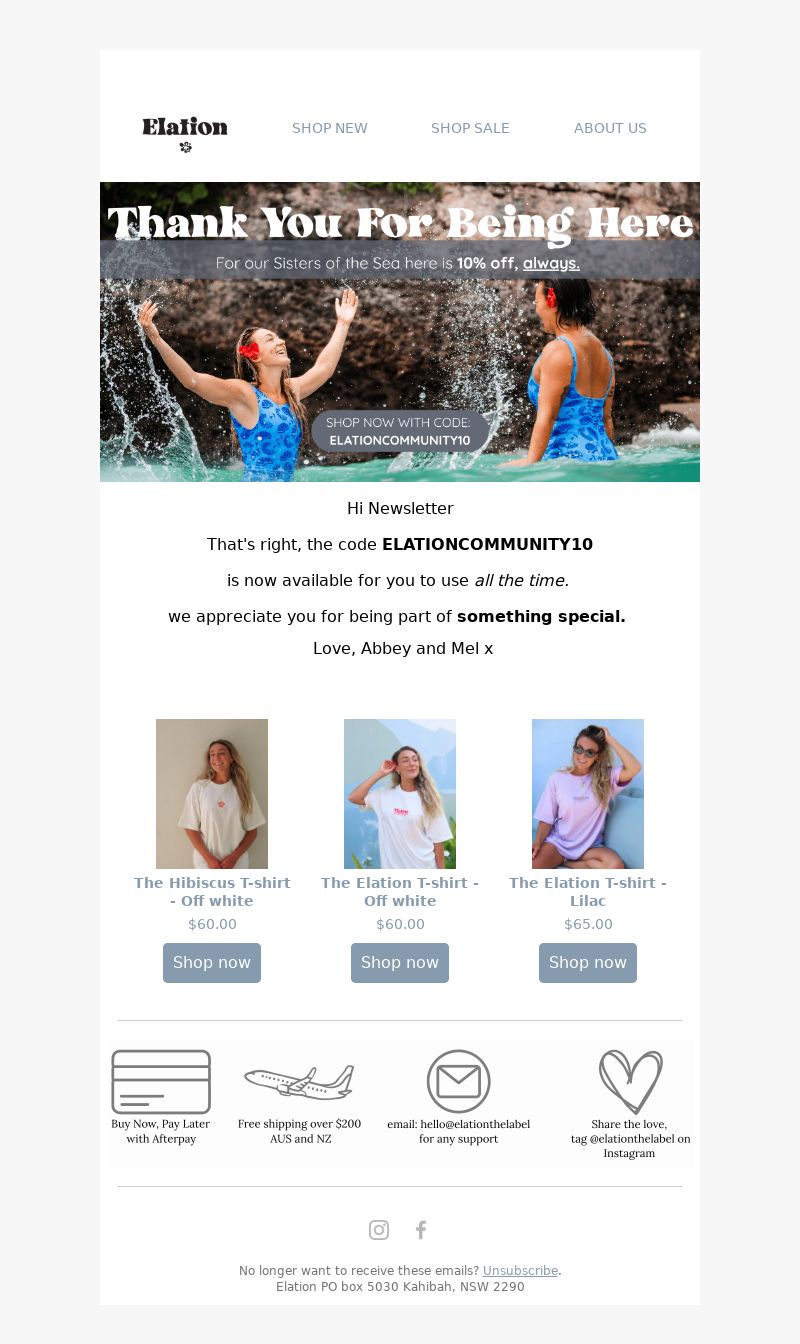800x1344 pixels.
Task: Tap the Thank You For Being Here banner
Action: [400, 332]
